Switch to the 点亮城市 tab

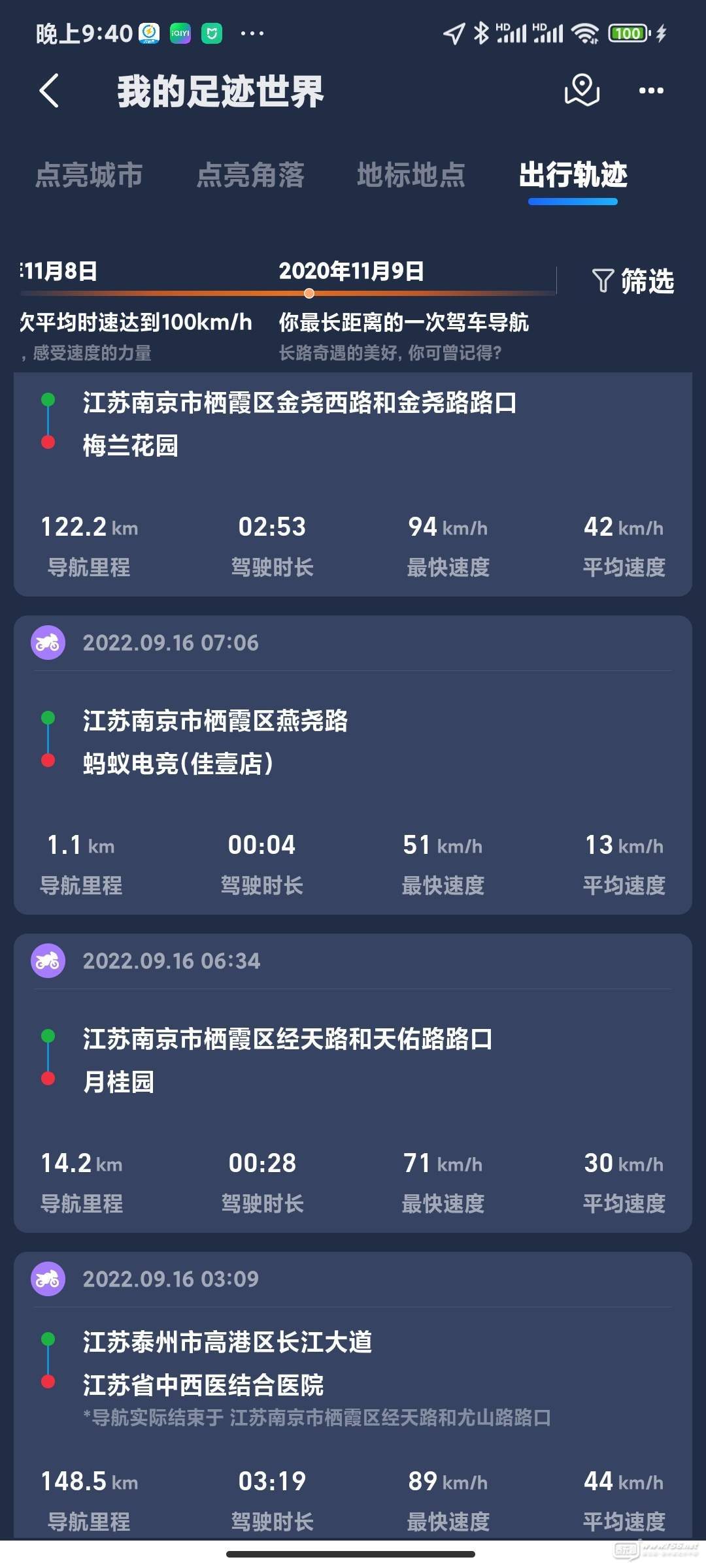(x=89, y=175)
